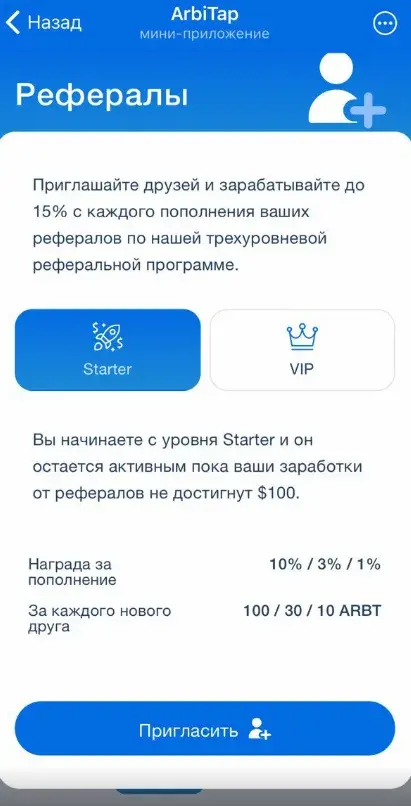Go back with the Назад button
The height and width of the screenshot is (806, 411).
(x=43, y=23)
